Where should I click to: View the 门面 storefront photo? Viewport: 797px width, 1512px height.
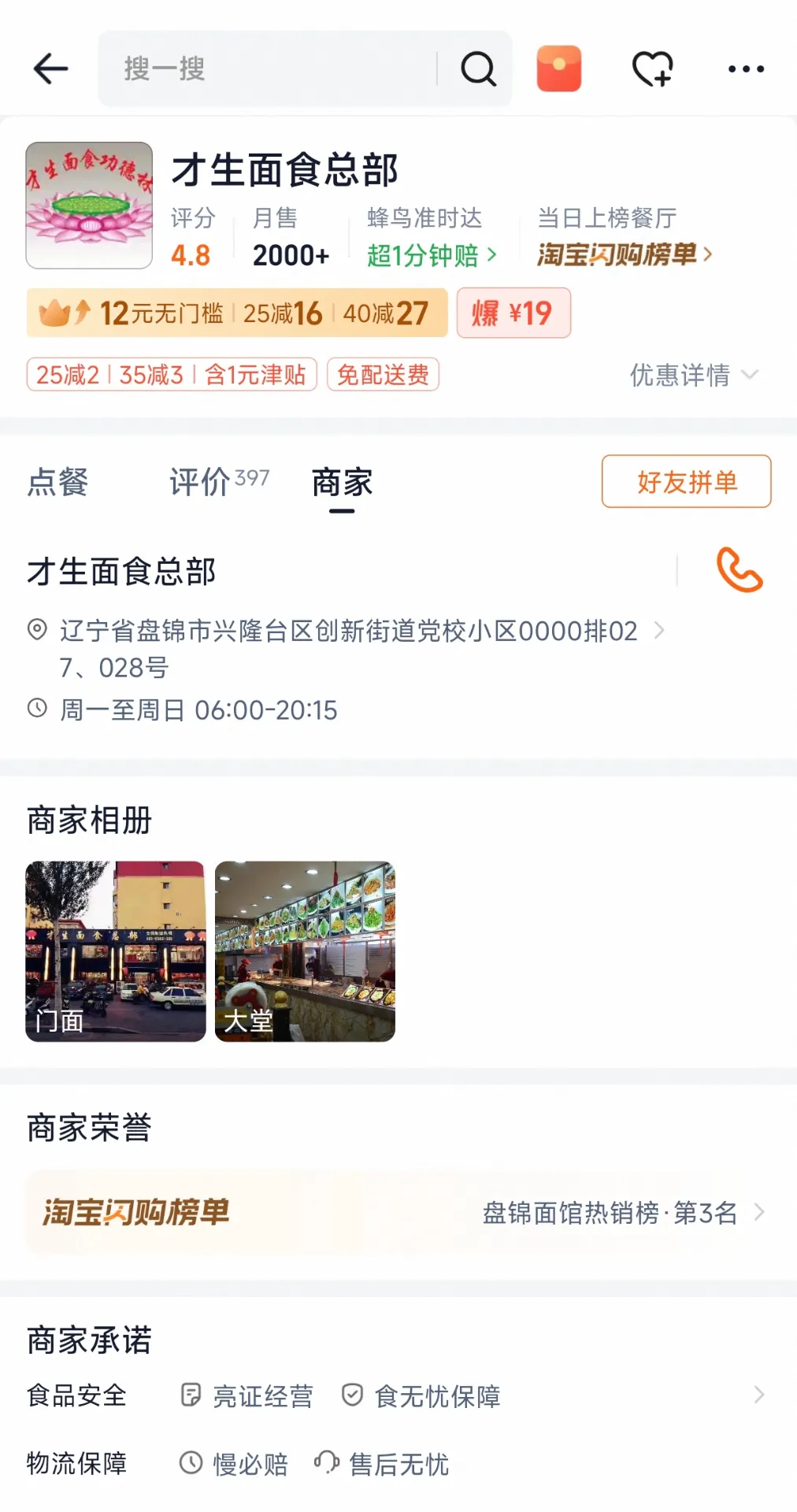[x=116, y=951]
